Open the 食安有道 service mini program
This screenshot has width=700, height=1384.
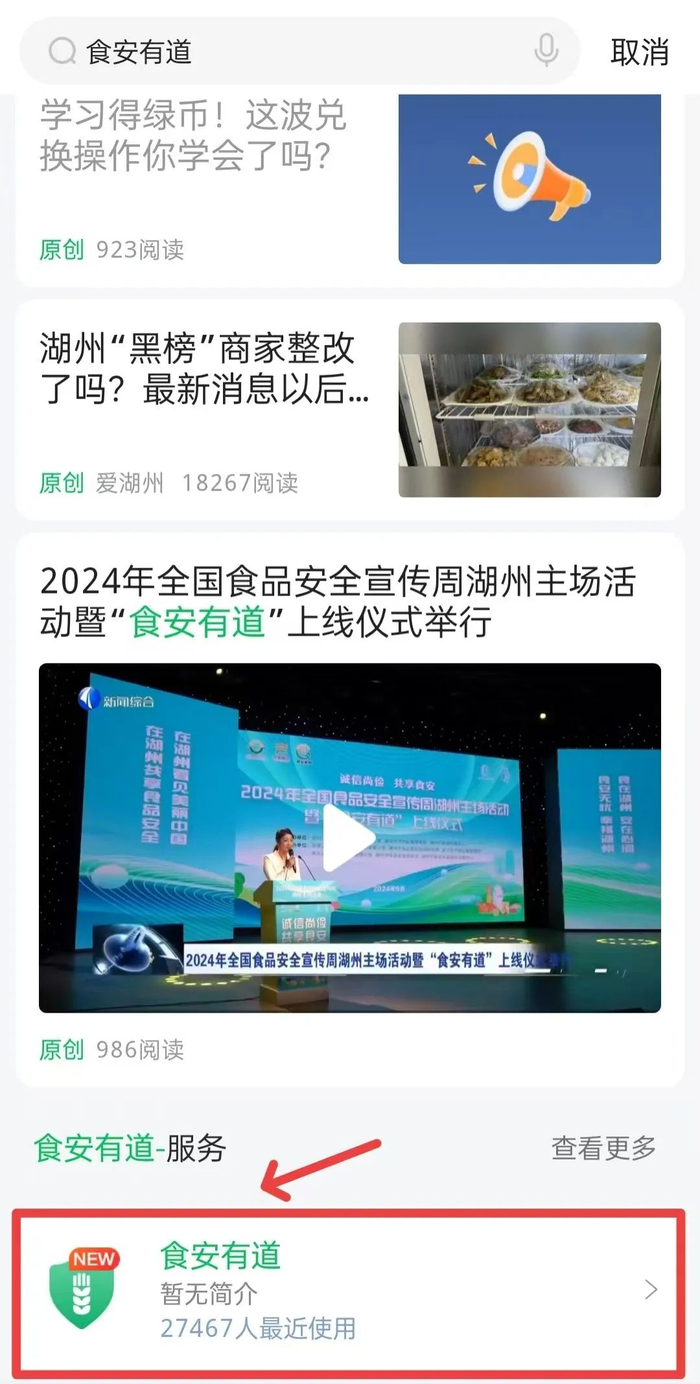[x=349, y=1291]
